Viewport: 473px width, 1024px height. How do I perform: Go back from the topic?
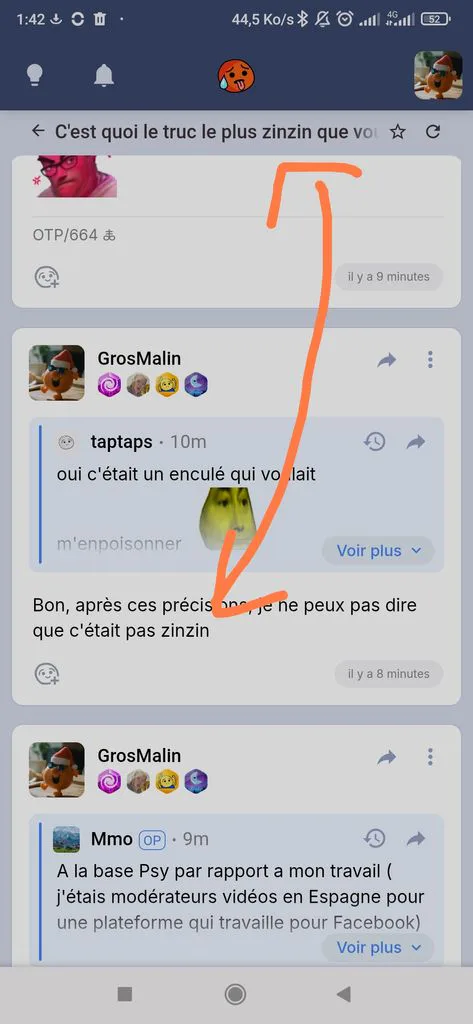click(39, 132)
